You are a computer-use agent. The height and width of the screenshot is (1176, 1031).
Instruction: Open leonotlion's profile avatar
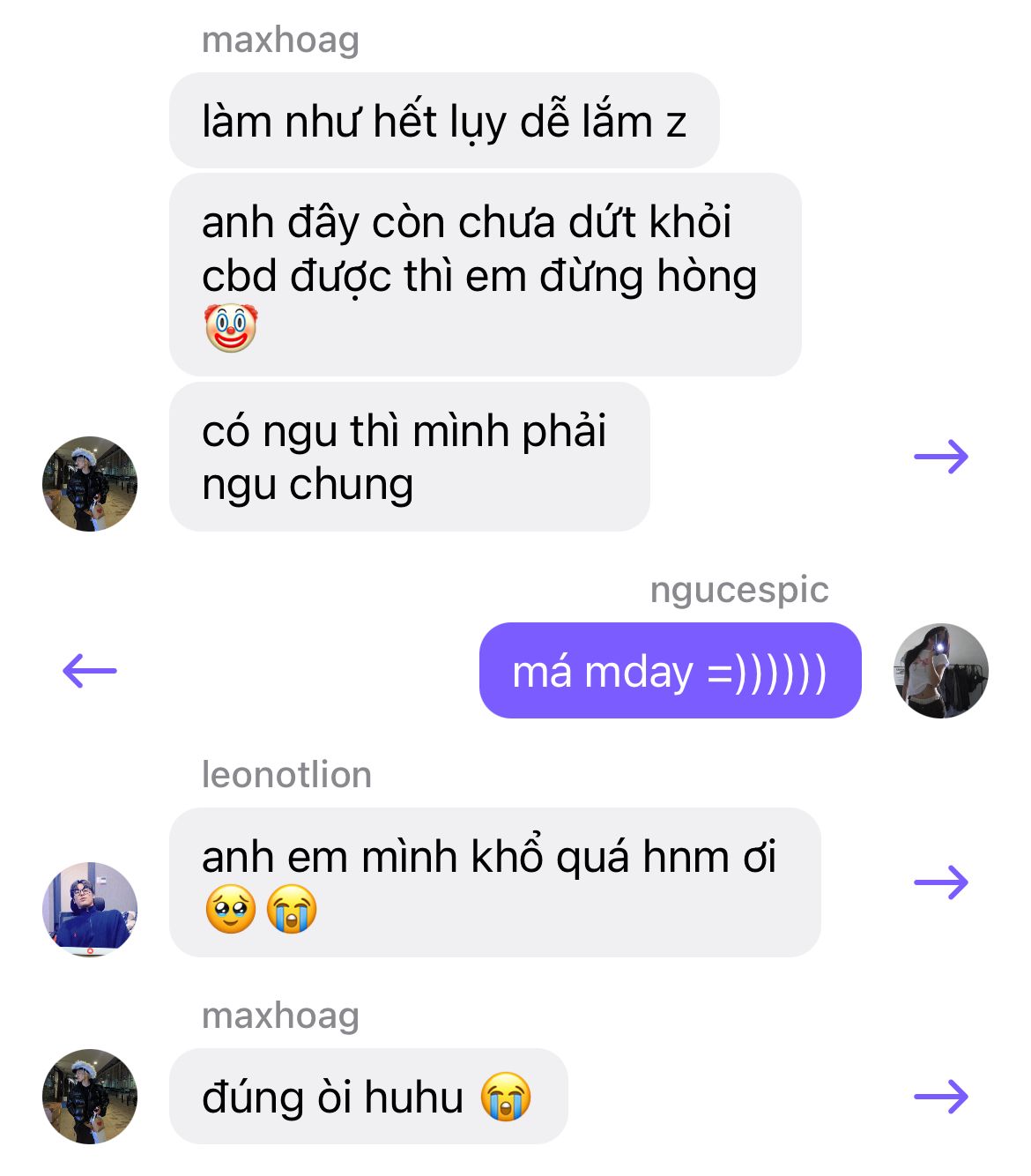(x=90, y=909)
